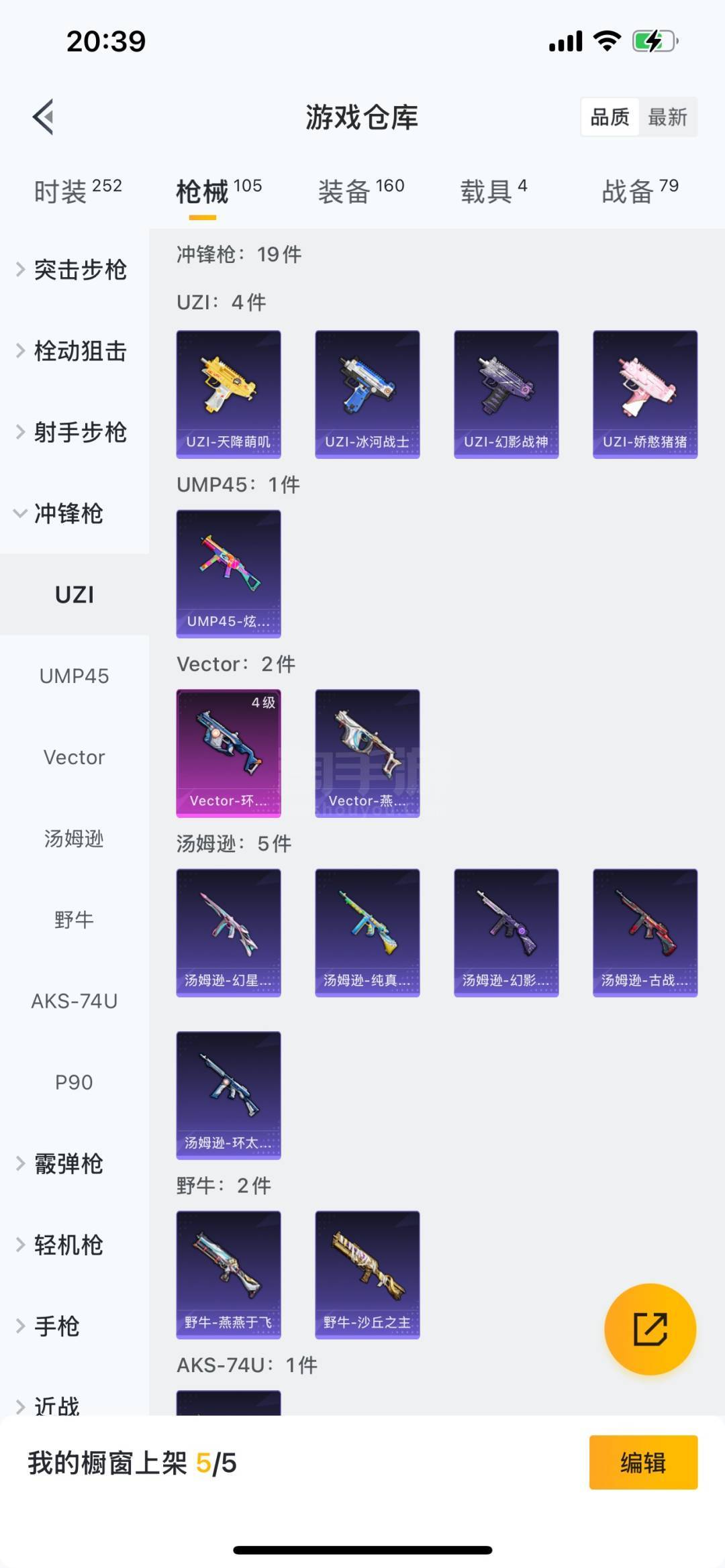Viewport: 725px width, 1568px height.
Task: Open the level 4 Vector-环 skin
Action: coord(228,753)
